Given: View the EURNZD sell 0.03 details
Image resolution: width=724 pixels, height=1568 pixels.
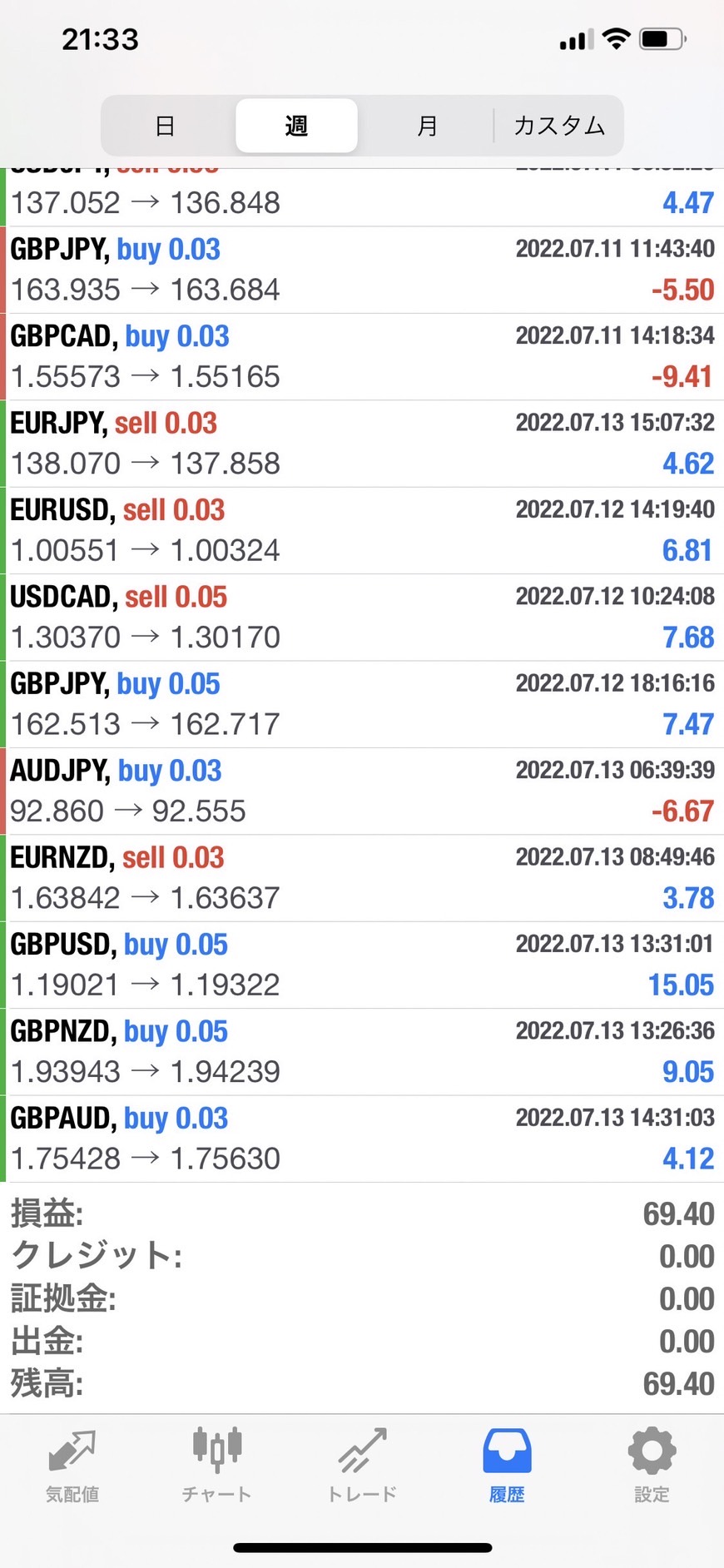Looking at the screenshot, I should 362,878.
